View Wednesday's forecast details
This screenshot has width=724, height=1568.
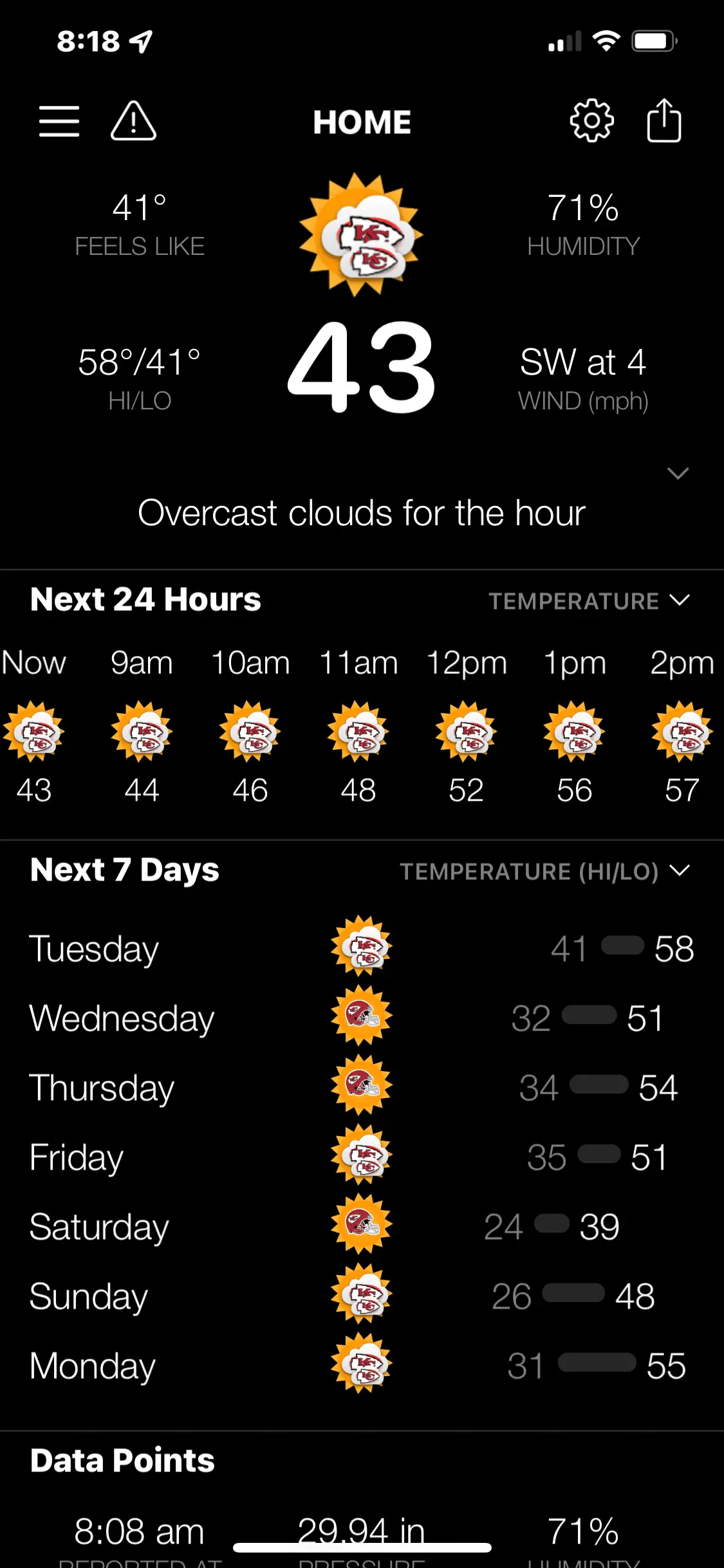tap(362, 1018)
